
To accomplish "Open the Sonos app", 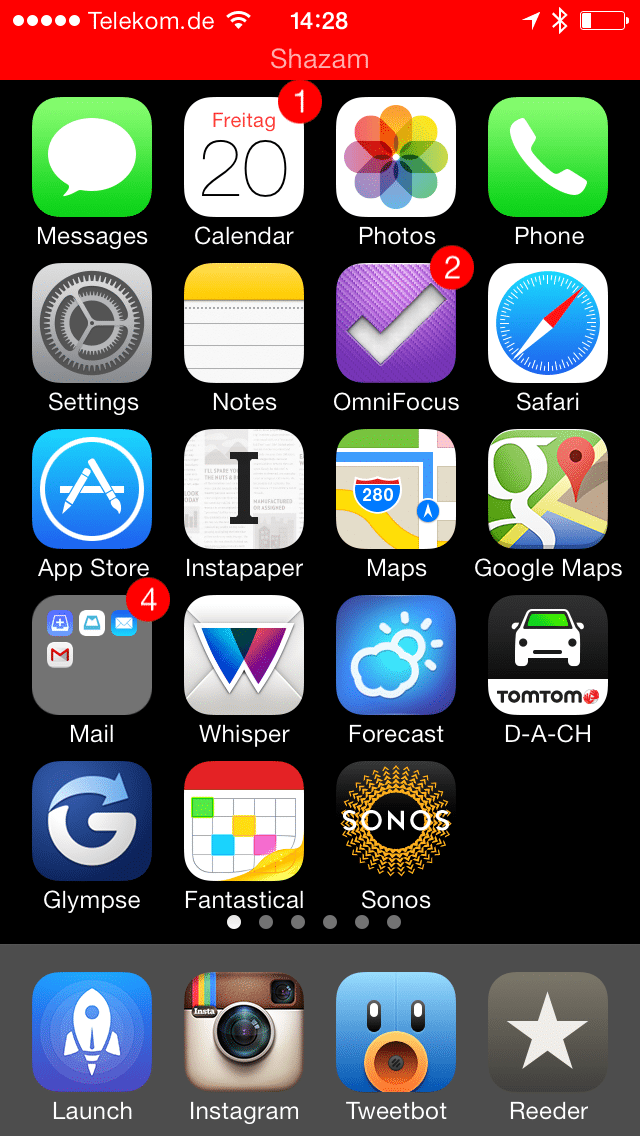I will click(x=396, y=821).
